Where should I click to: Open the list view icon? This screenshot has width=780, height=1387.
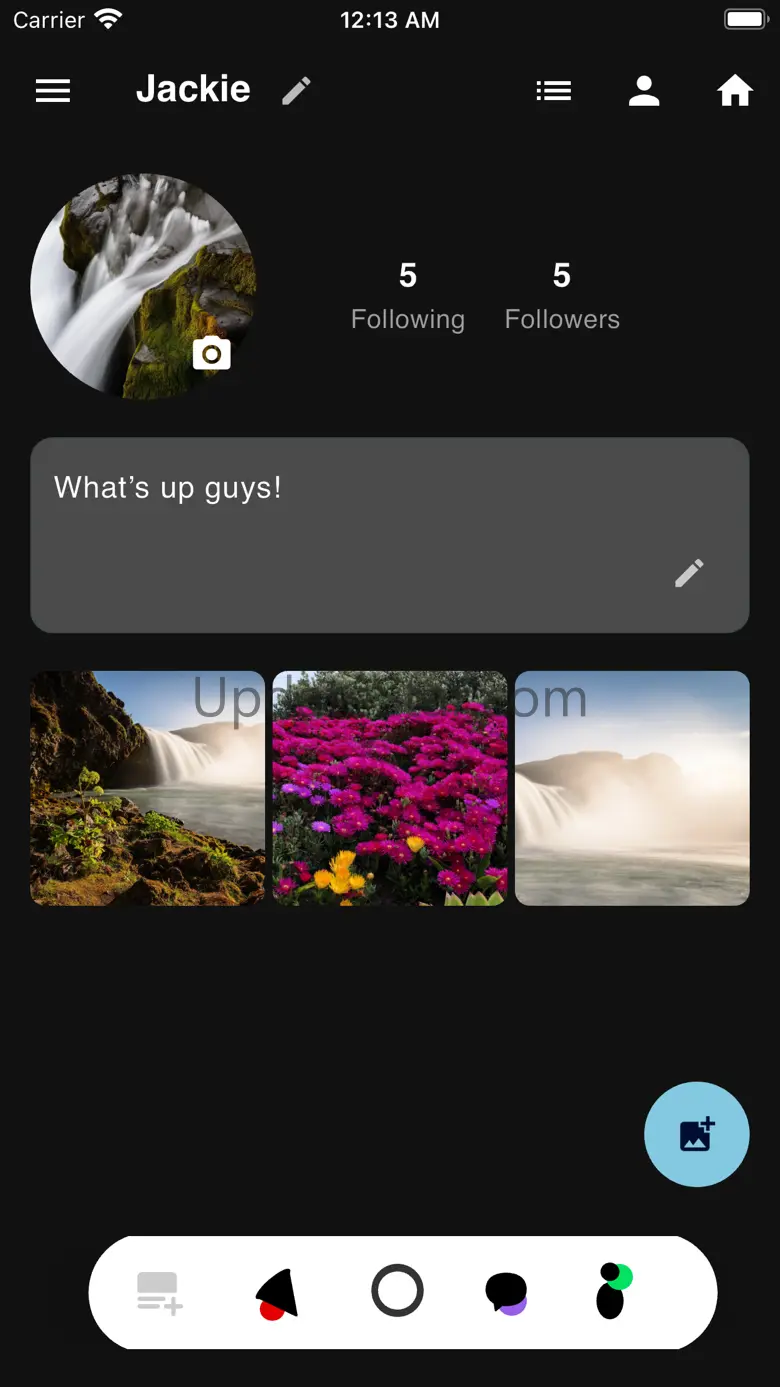[553, 91]
